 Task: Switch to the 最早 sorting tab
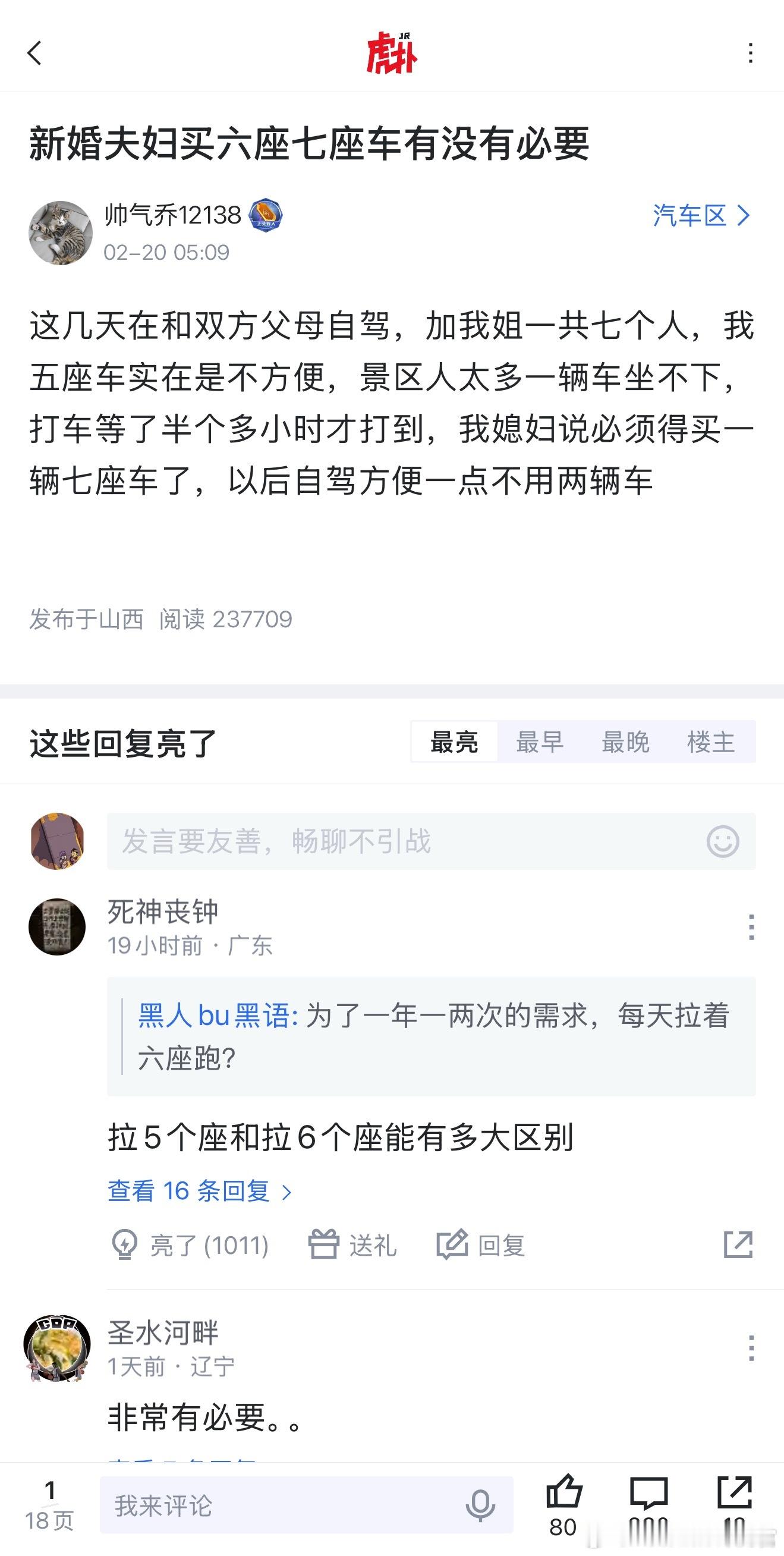[539, 743]
